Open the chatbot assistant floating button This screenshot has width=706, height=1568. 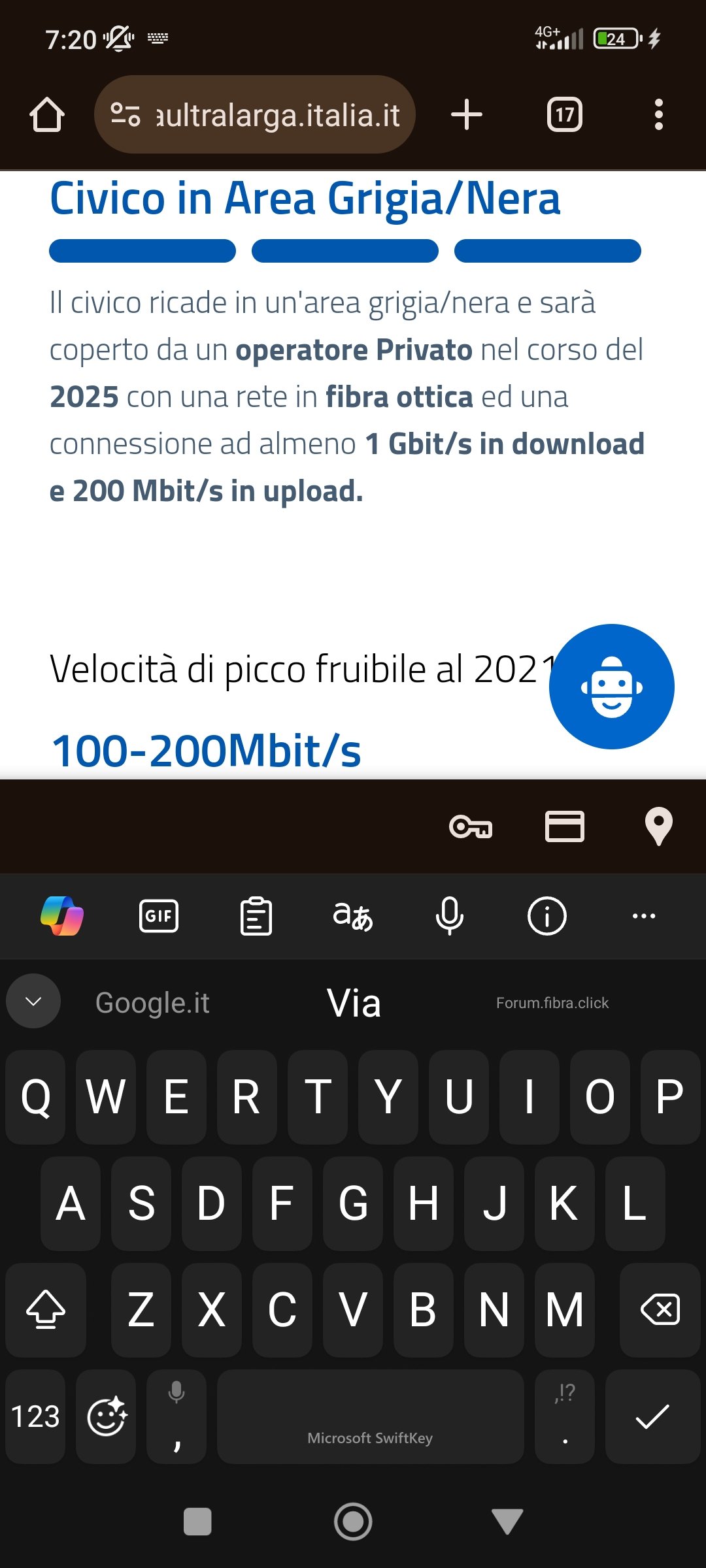coord(611,687)
